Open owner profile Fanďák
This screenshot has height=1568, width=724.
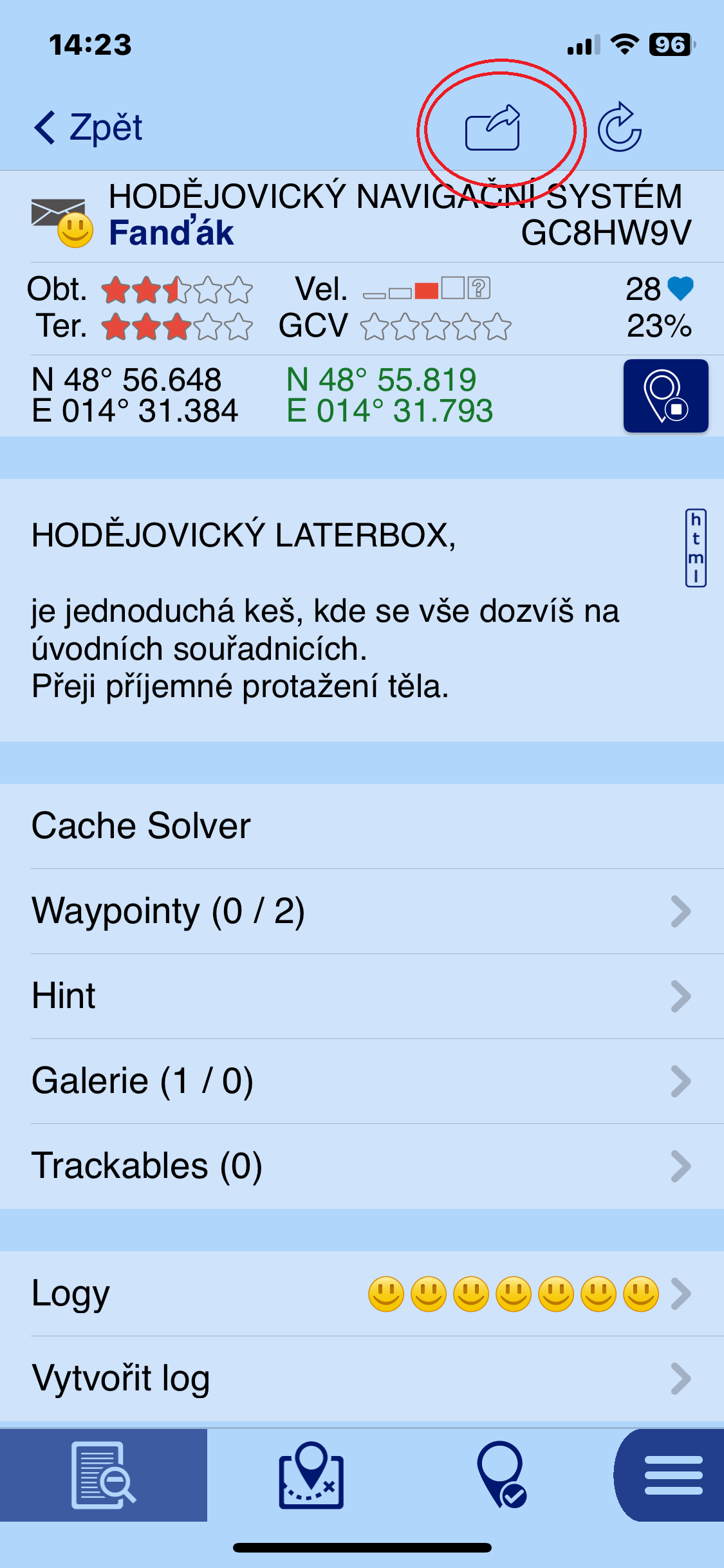point(171,233)
